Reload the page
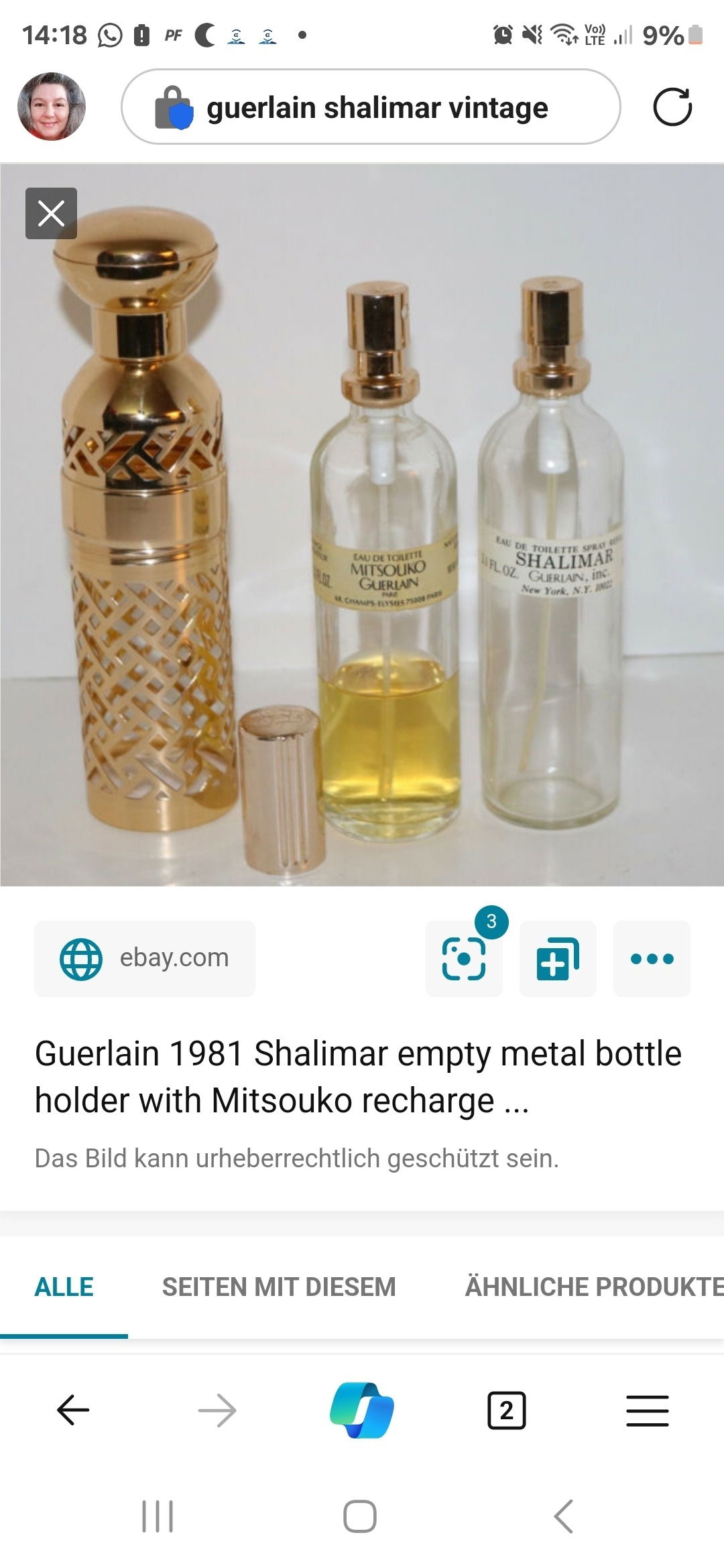The height and width of the screenshot is (1568, 724). coord(672,107)
